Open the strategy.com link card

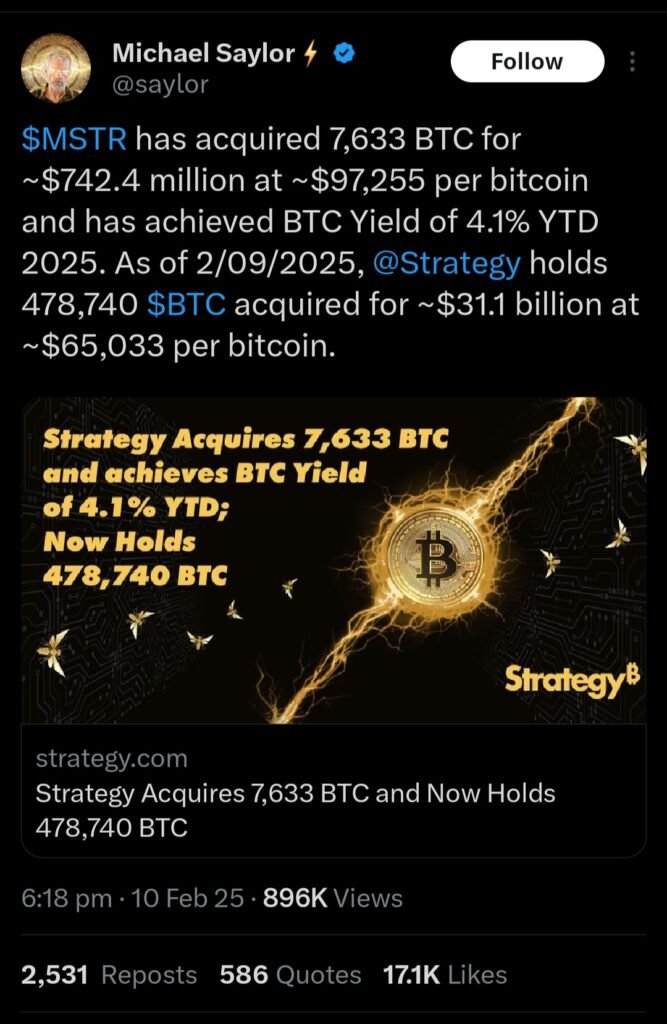tap(333, 625)
